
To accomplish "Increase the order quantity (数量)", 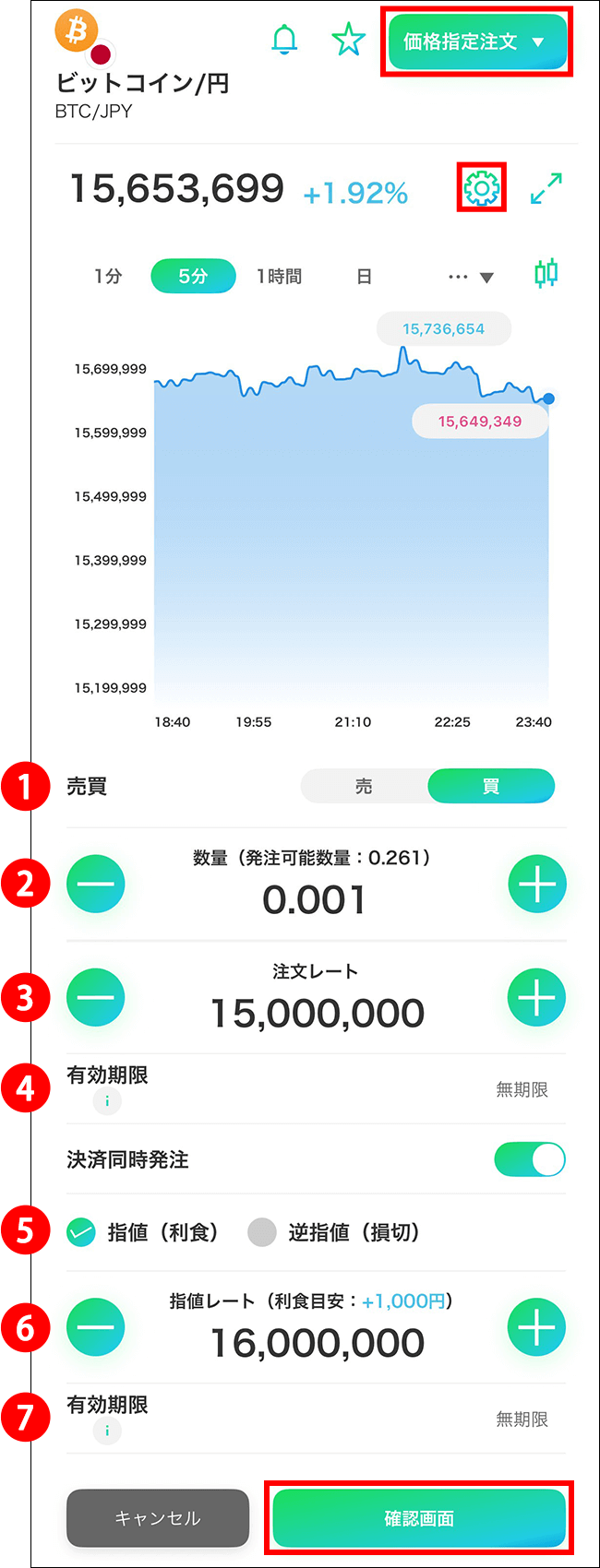I will click(x=536, y=884).
